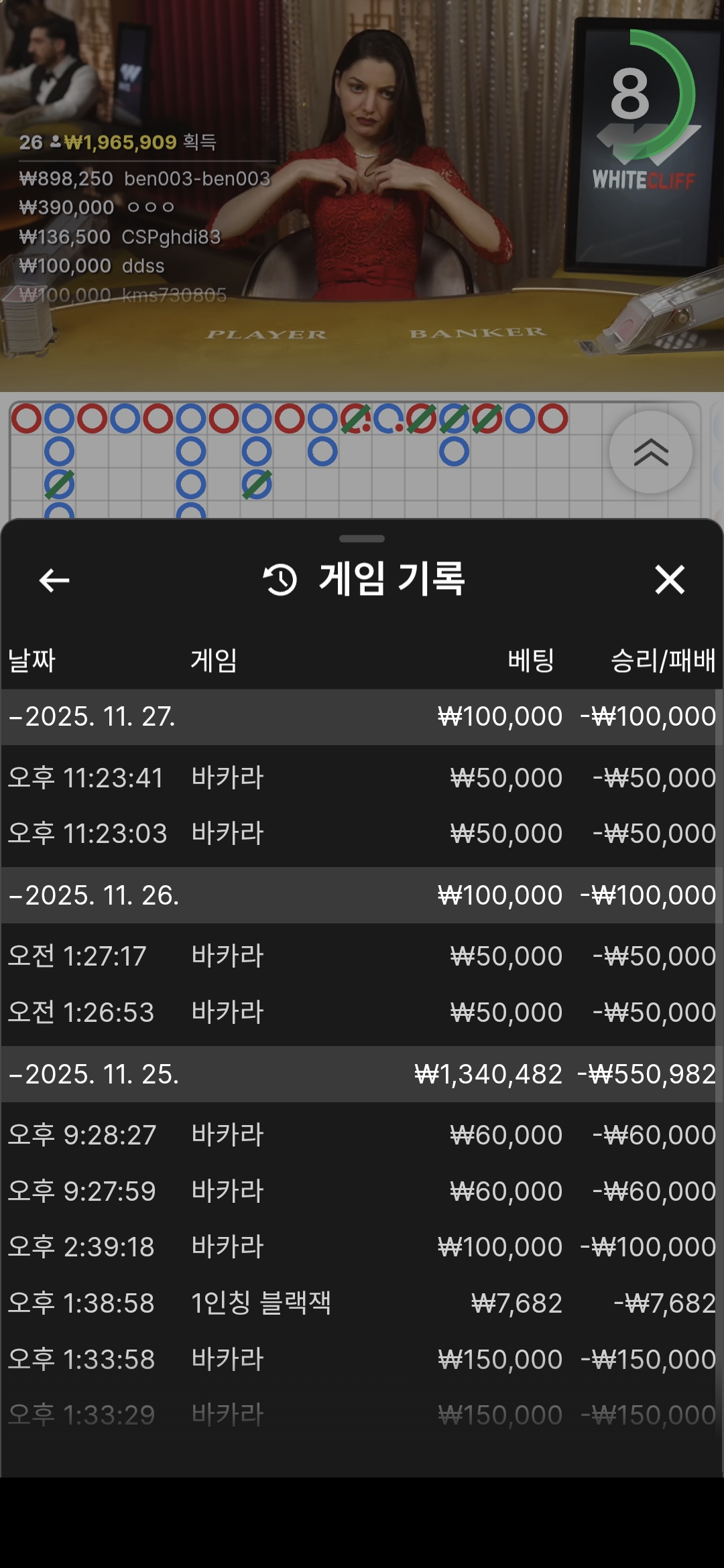724x1568 pixels.
Task: Collapse the 2025. 11. 26. date group
Action: point(94,895)
